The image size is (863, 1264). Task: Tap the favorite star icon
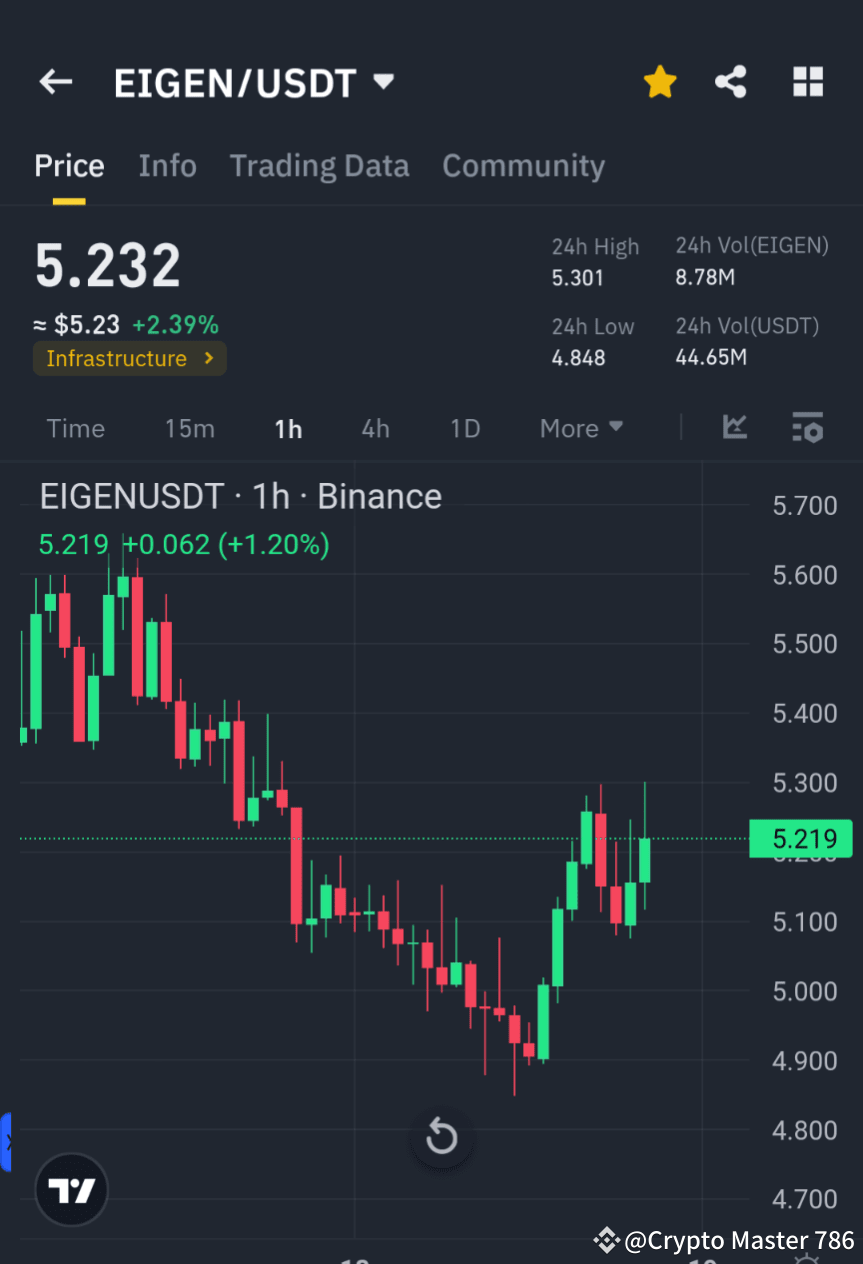[659, 82]
